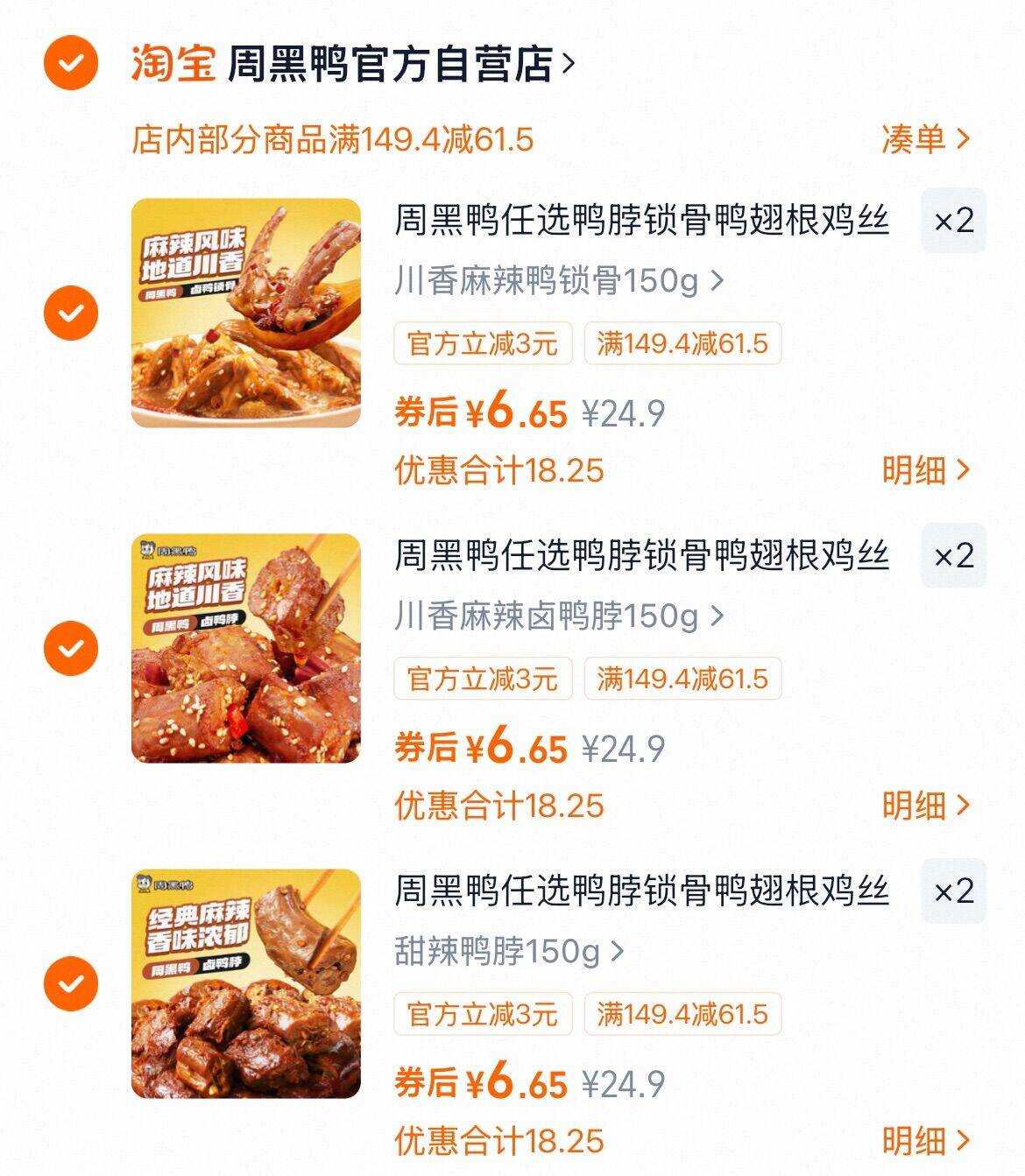
Task: Click 凑单 to add more items
Action: point(911,140)
